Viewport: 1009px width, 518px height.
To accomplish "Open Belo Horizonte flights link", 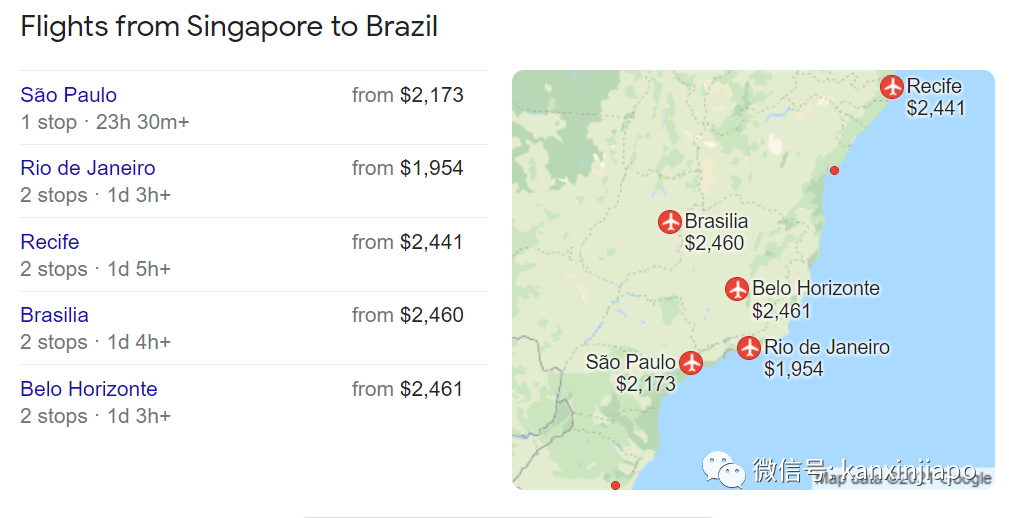I will [x=89, y=389].
